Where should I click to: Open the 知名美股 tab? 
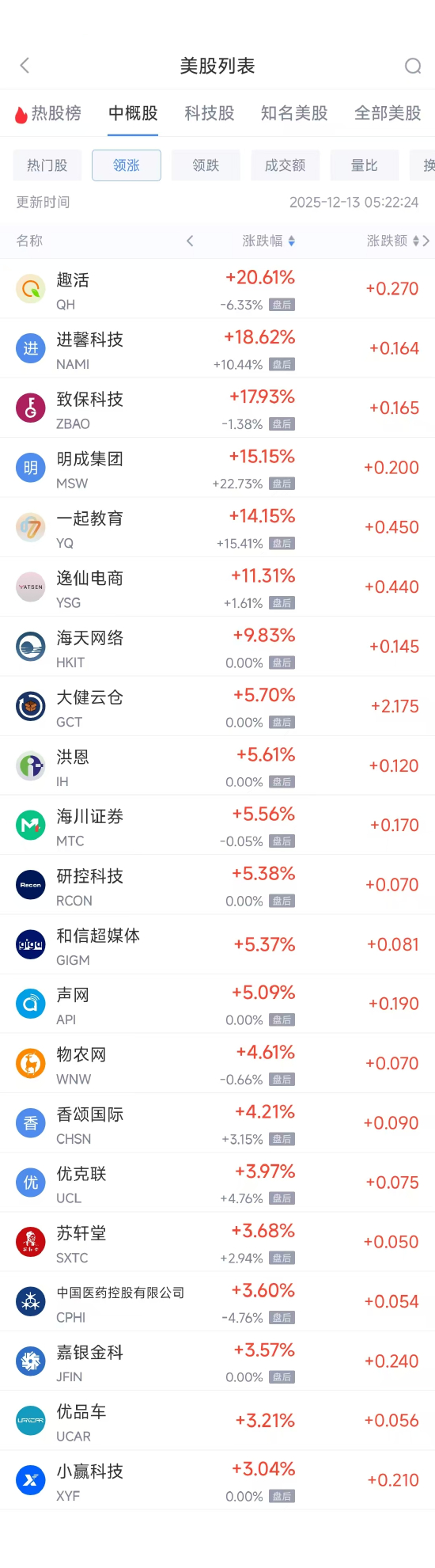coord(294,113)
